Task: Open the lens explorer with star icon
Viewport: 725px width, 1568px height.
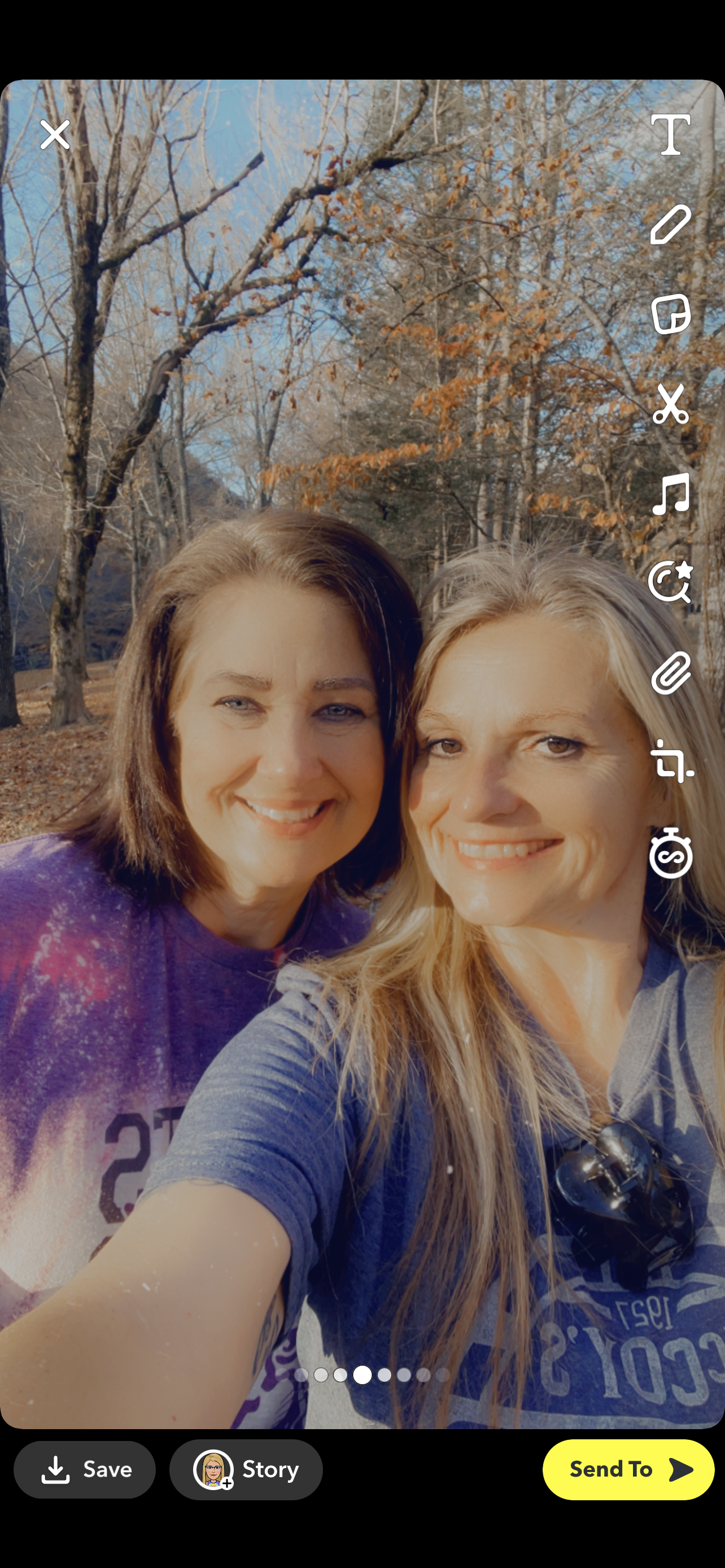Action: point(670,582)
